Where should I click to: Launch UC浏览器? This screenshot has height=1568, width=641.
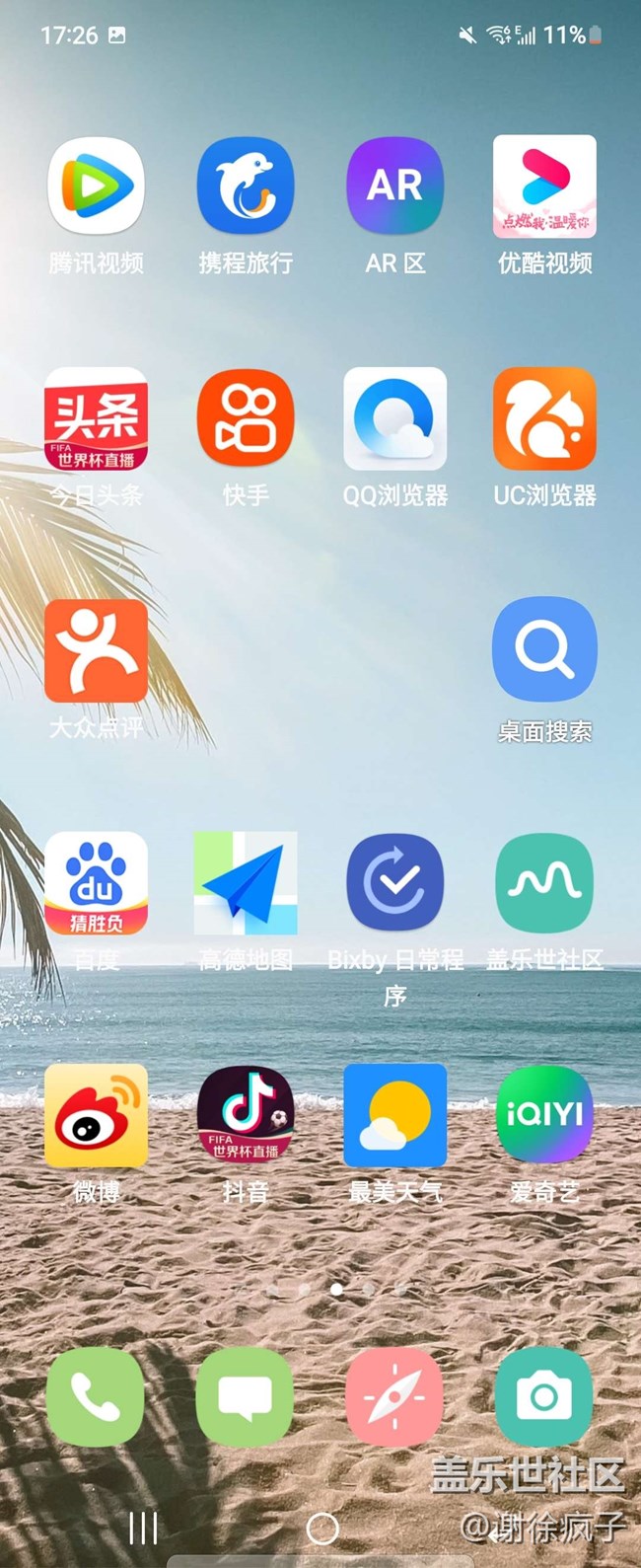click(x=544, y=419)
